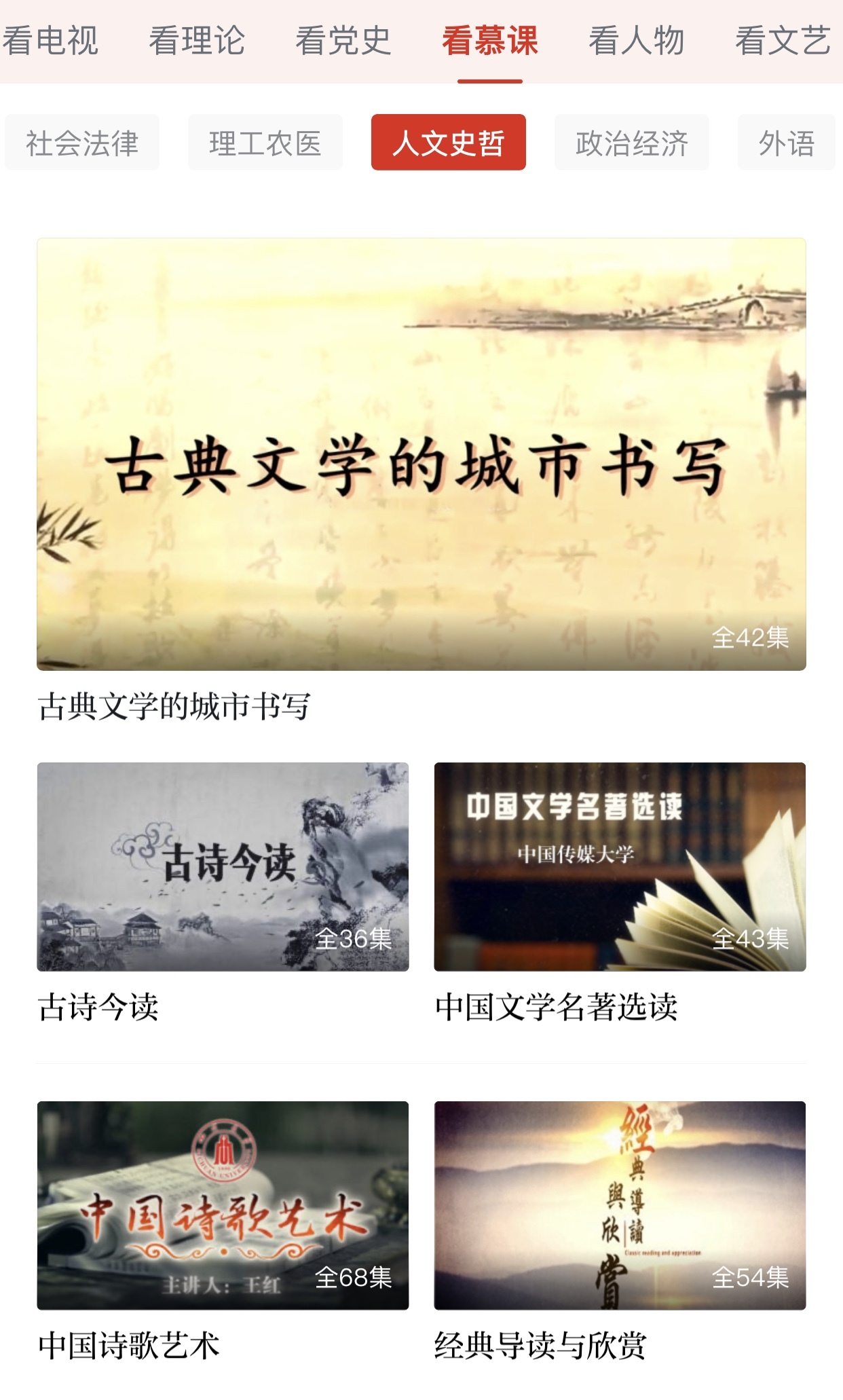Open the 看党史 section
This screenshot has height=1400, width=843.
342,41
